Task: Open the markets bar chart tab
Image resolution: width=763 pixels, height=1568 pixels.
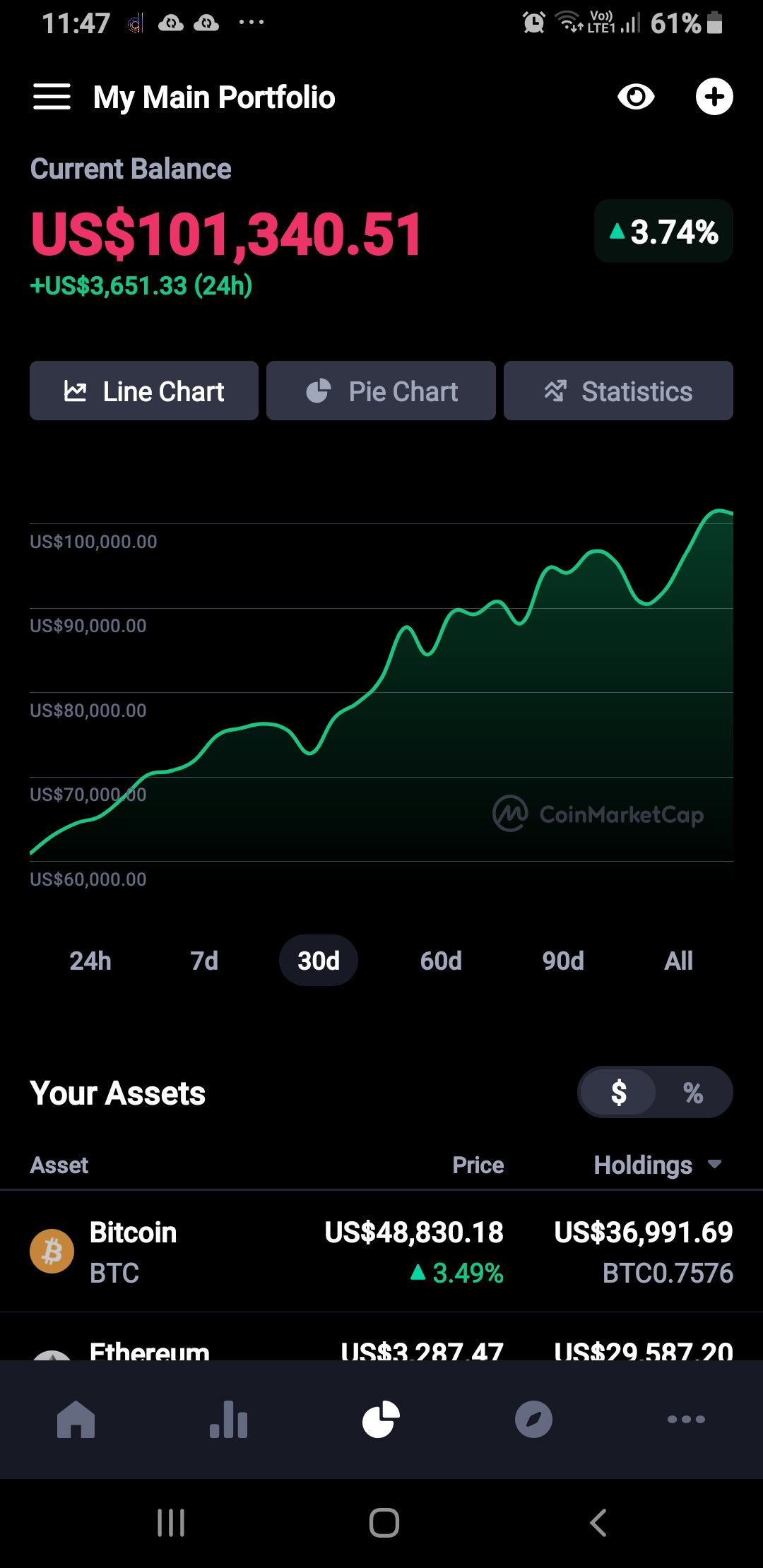Action: coord(229,1419)
